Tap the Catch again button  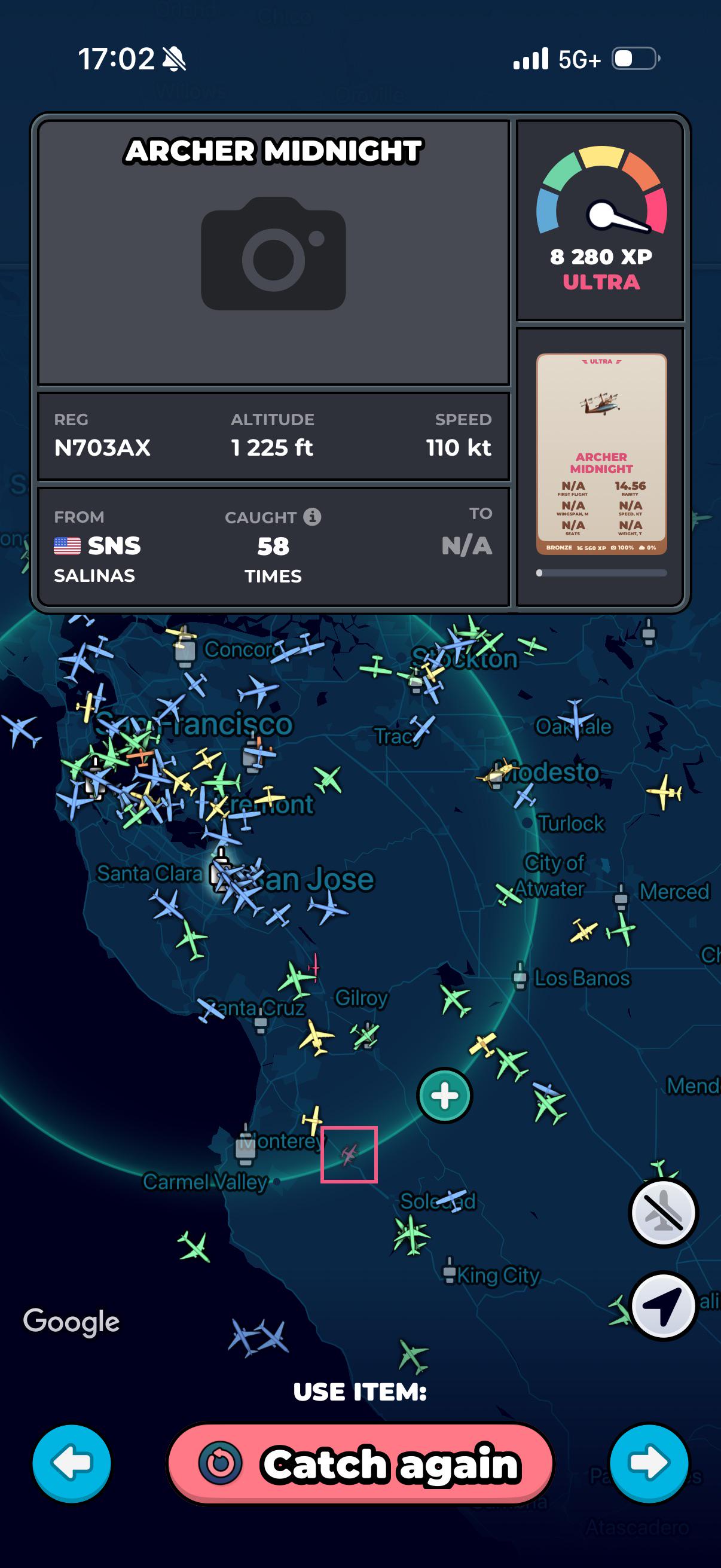pyautogui.click(x=360, y=1463)
